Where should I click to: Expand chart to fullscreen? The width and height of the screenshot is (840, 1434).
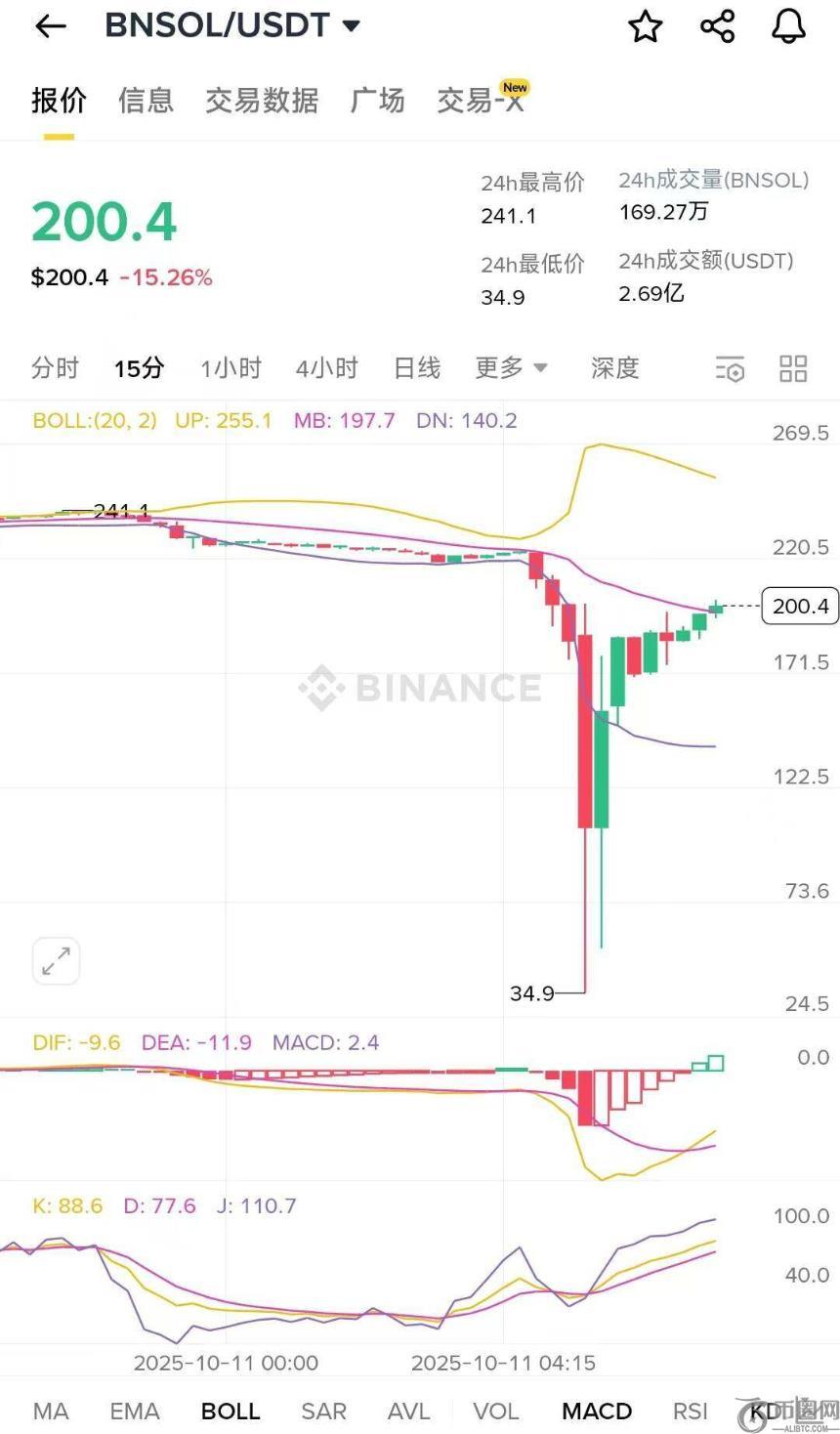(x=56, y=961)
